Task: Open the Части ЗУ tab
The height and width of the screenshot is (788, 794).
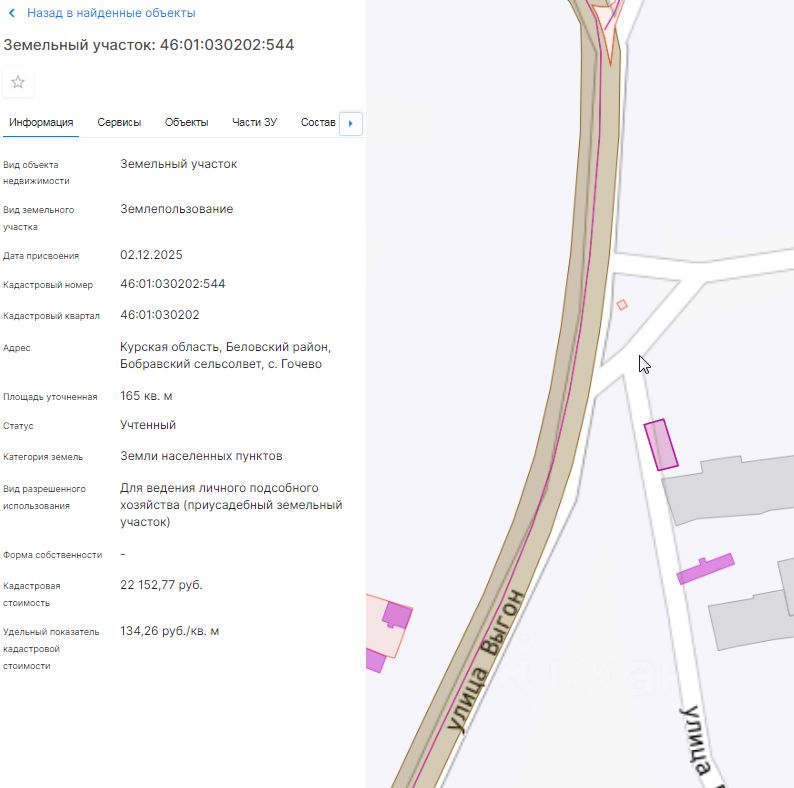Action: pos(254,122)
